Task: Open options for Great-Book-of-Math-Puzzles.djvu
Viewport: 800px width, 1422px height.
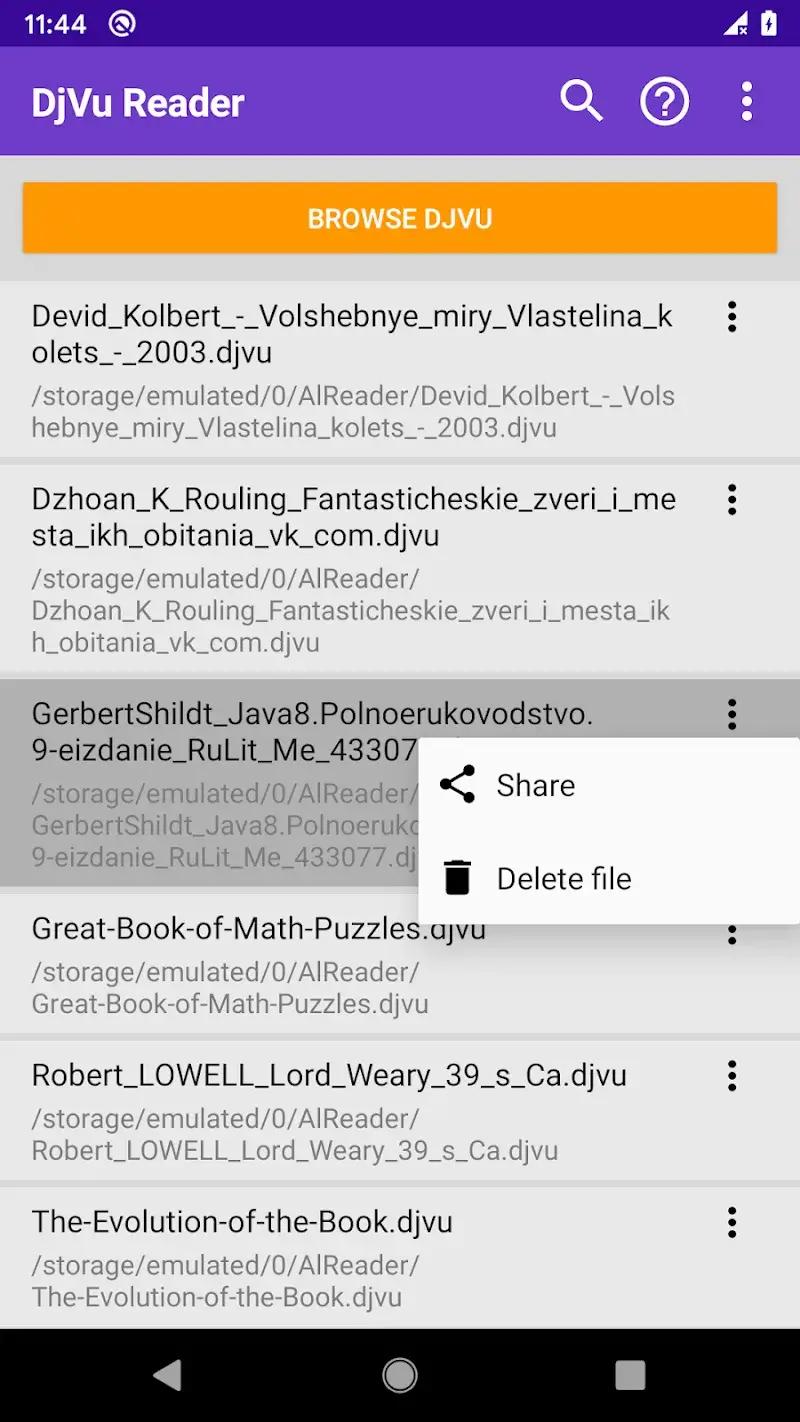Action: [x=732, y=935]
